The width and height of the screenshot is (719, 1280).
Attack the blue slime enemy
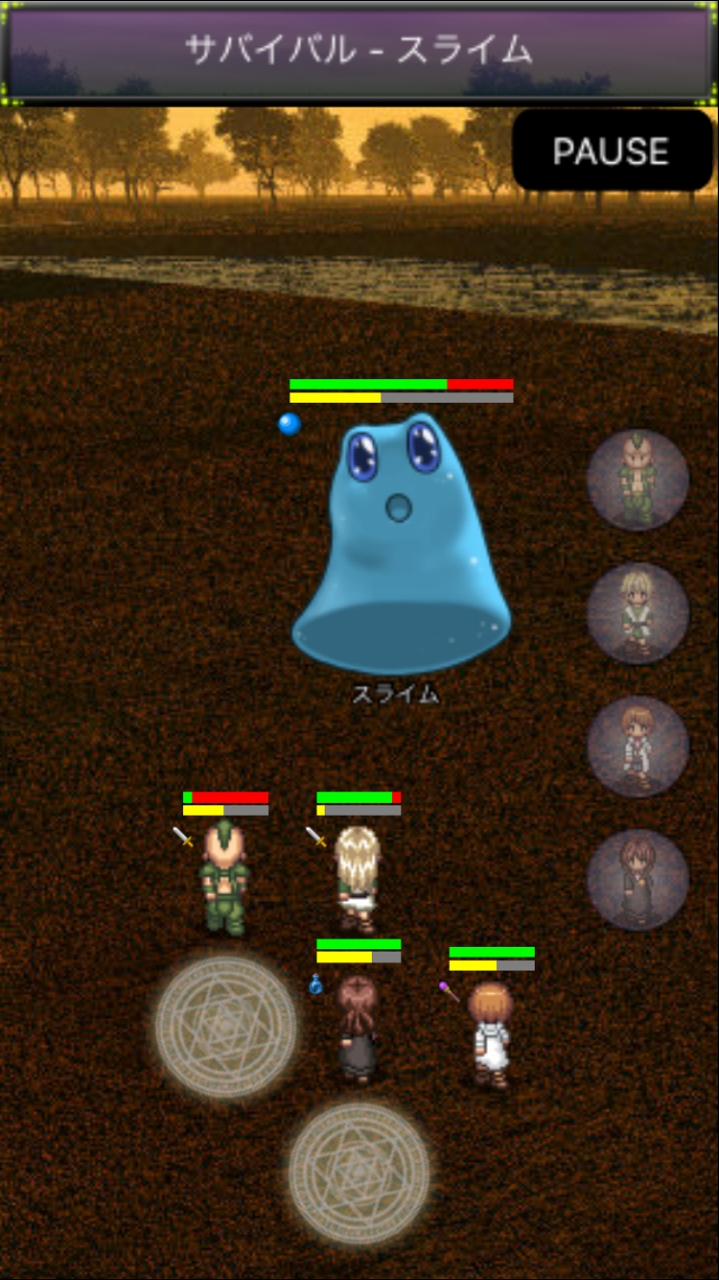pos(401,545)
